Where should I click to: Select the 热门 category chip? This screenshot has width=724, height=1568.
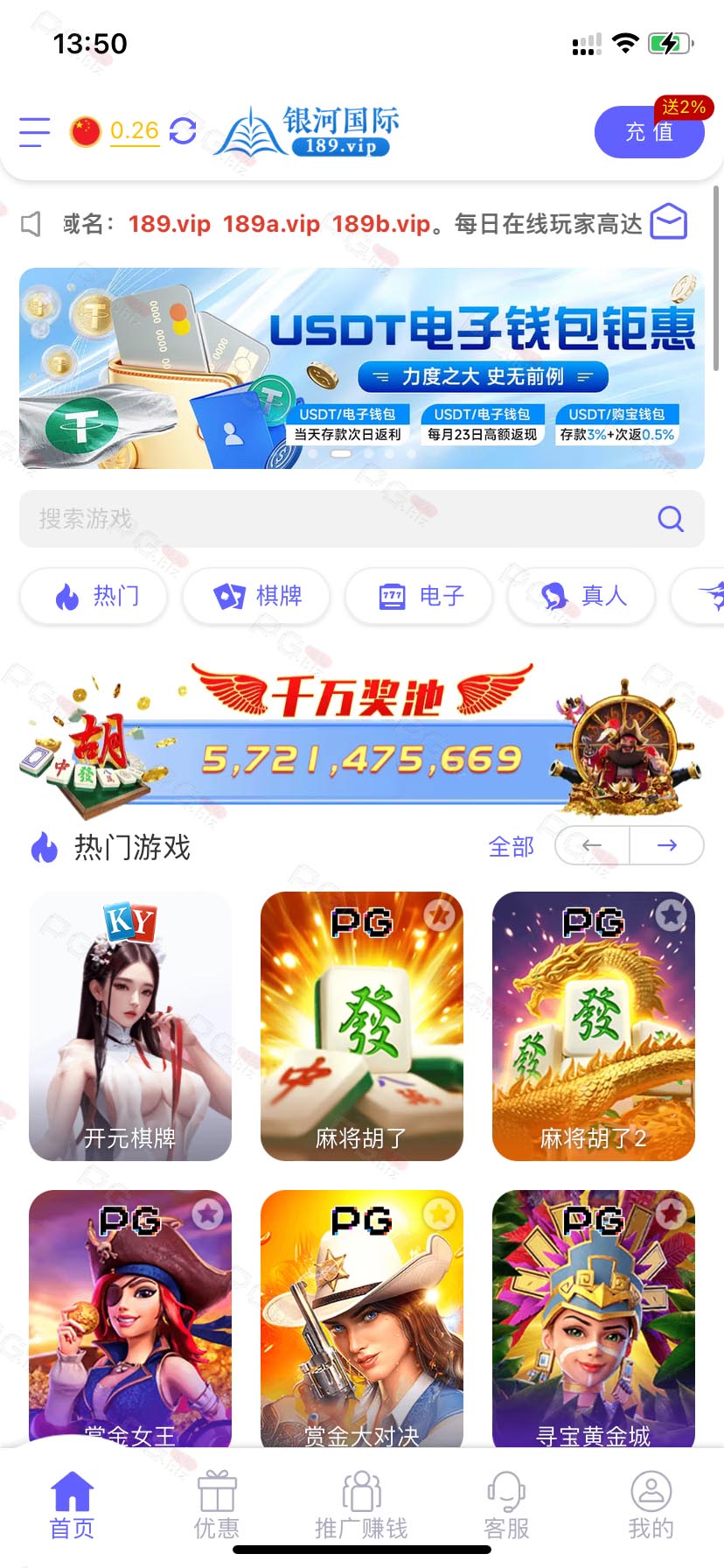(94, 596)
